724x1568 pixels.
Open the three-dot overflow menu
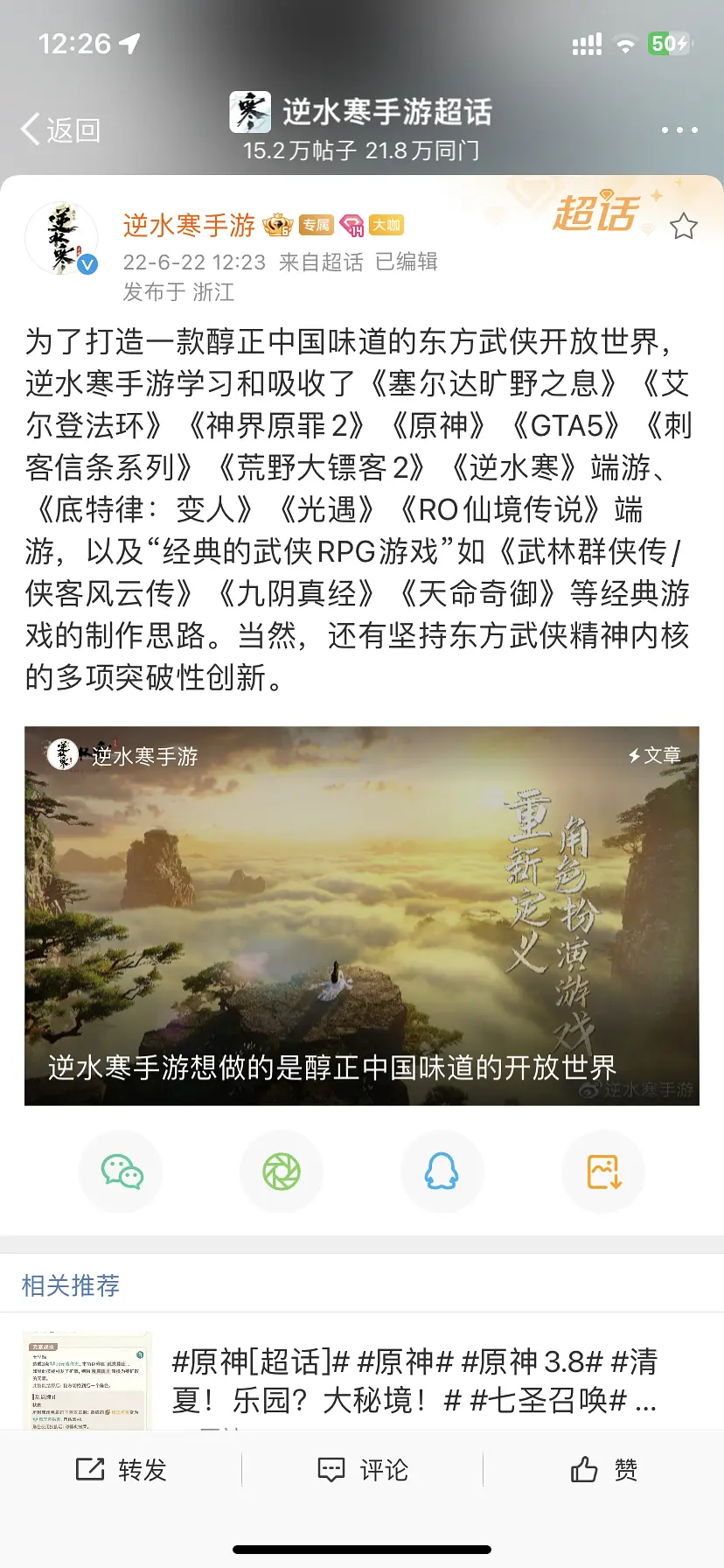click(679, 129)
